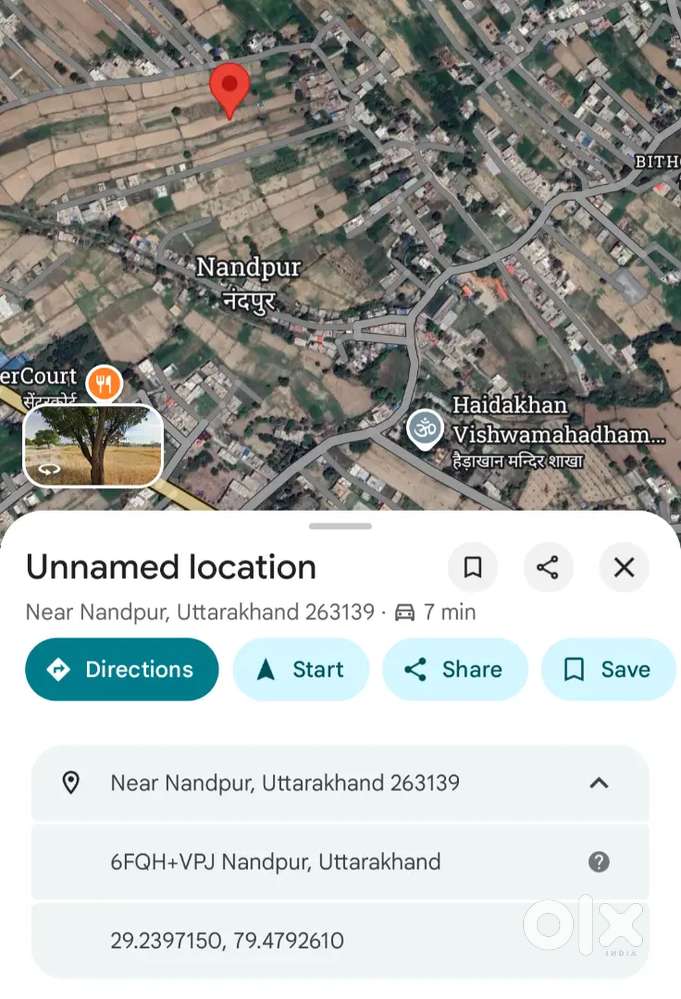Close the Unnamed location panel
This screenshot has width=681, height=999.
(624, 567)
